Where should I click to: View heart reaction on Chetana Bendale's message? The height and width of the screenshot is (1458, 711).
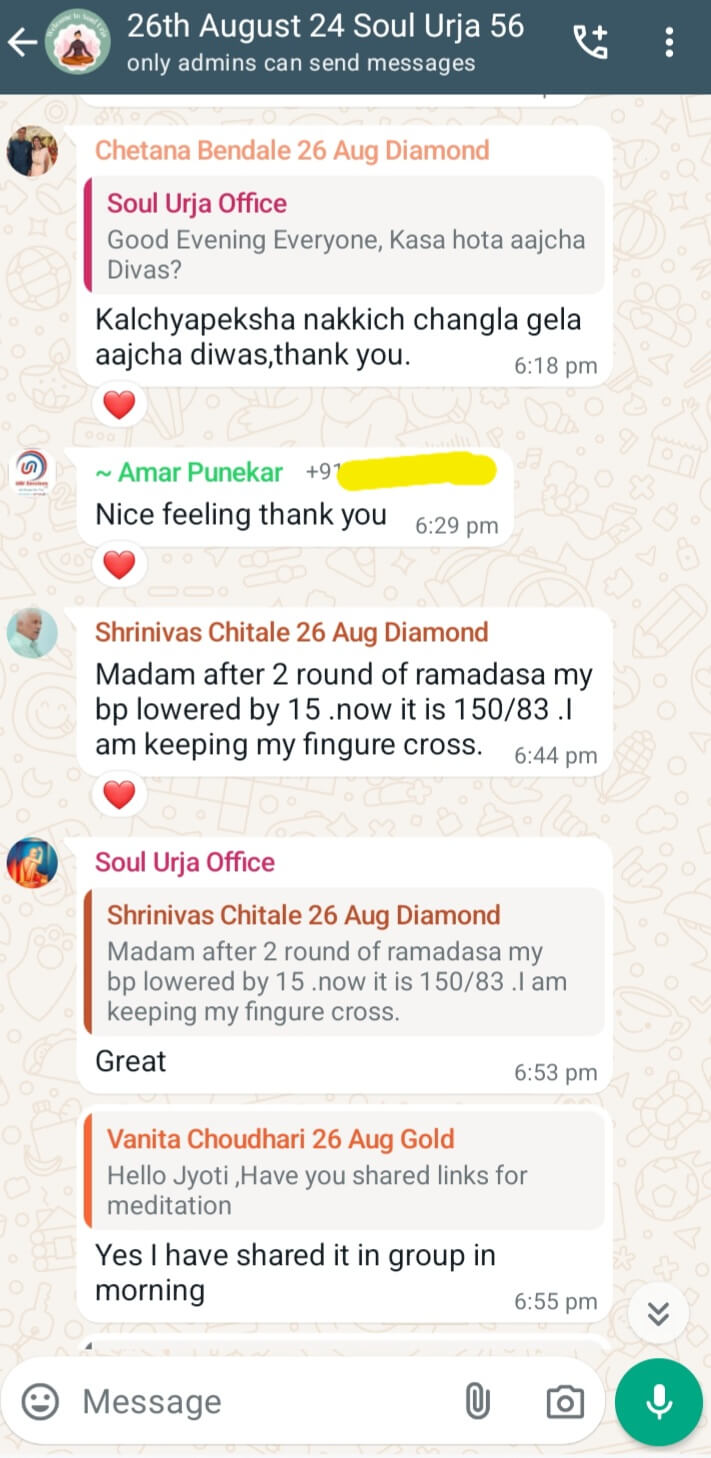[x=119, y=405]
